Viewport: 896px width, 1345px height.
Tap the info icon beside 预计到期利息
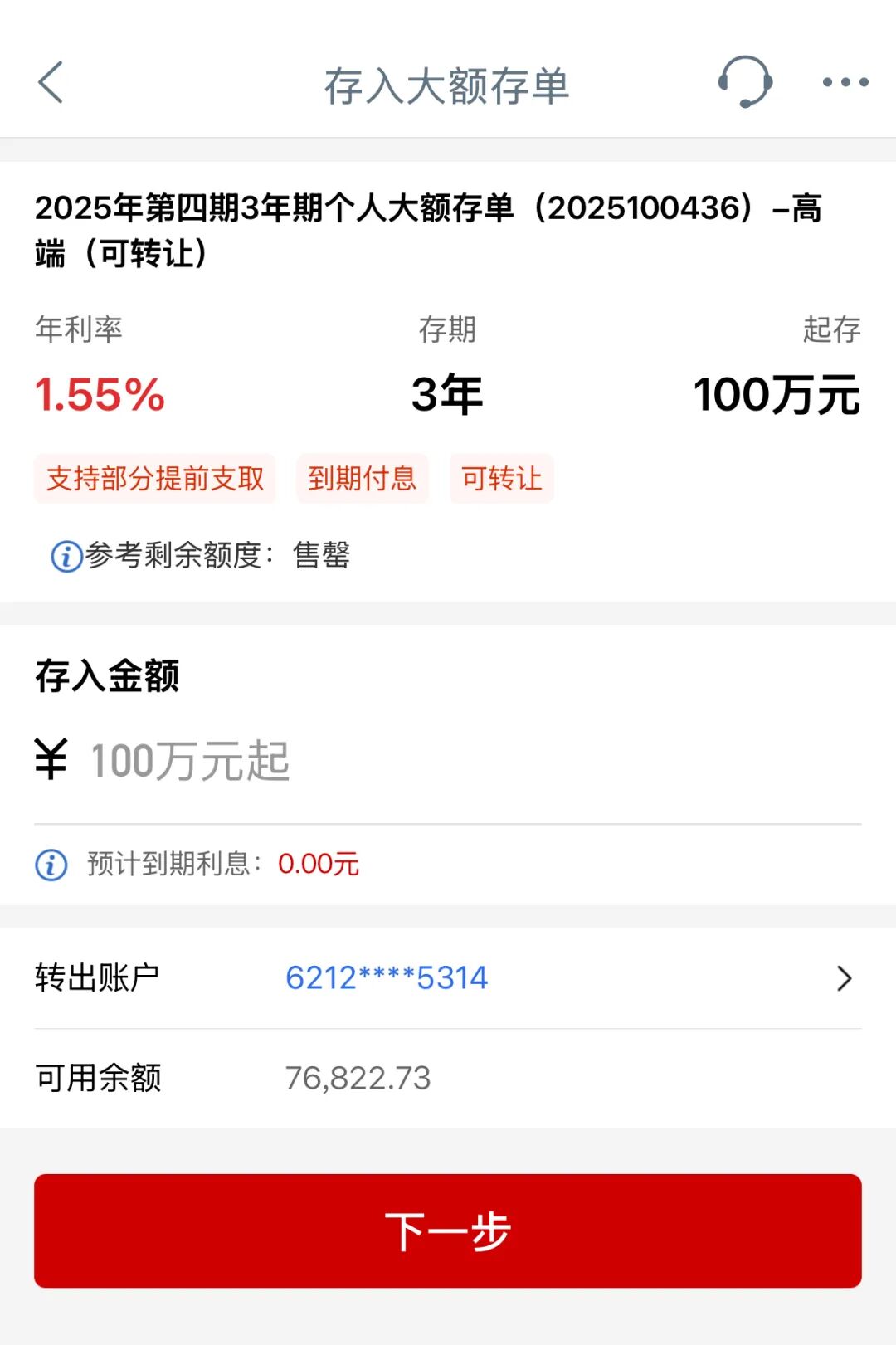51,865
